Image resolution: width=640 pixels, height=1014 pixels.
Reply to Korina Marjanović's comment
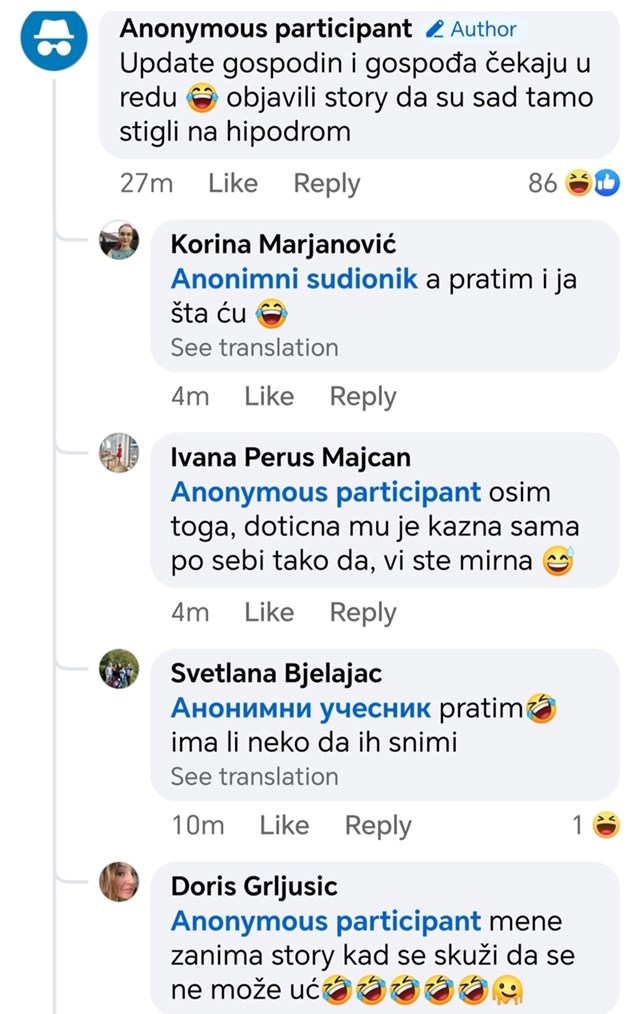[x=362, y=397]
